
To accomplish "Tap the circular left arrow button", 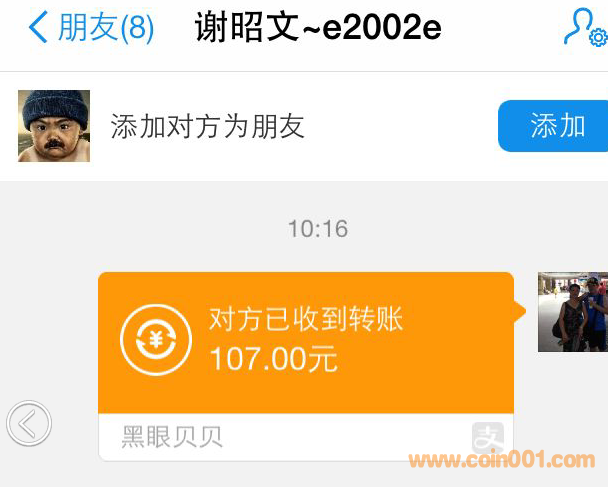I will [28, 424].
